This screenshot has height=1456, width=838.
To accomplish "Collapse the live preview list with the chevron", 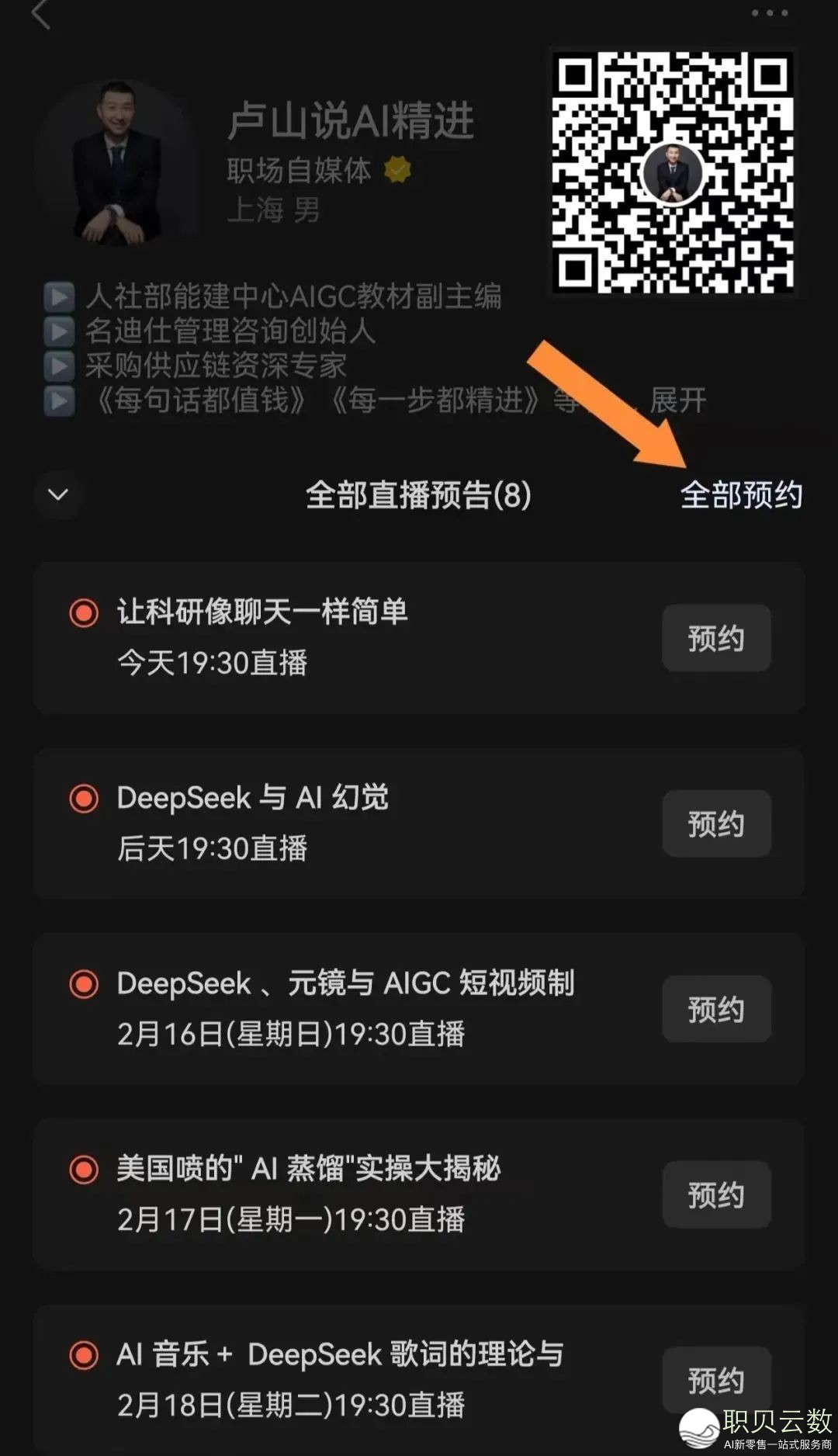I will click(x=58, y=494).
